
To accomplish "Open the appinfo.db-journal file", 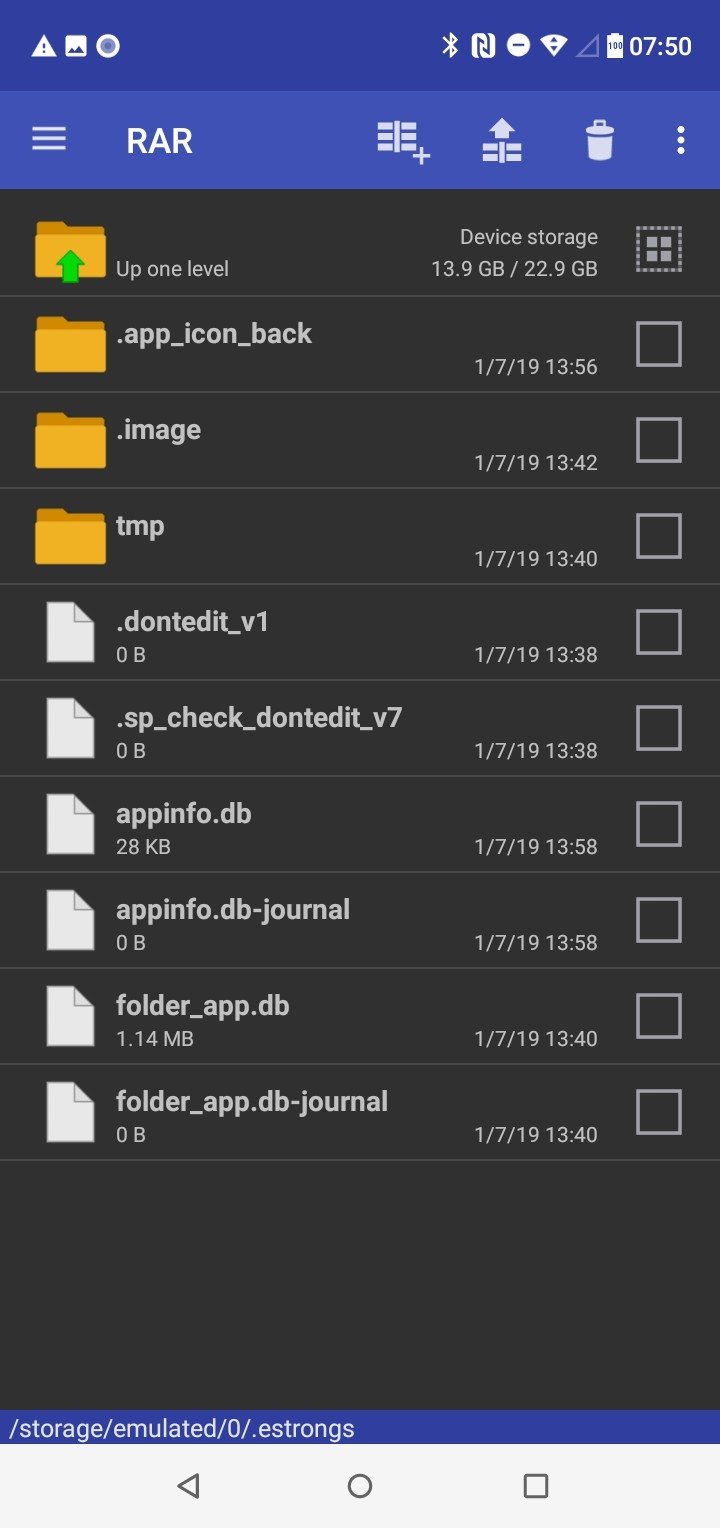I will (x=300, y=921).
